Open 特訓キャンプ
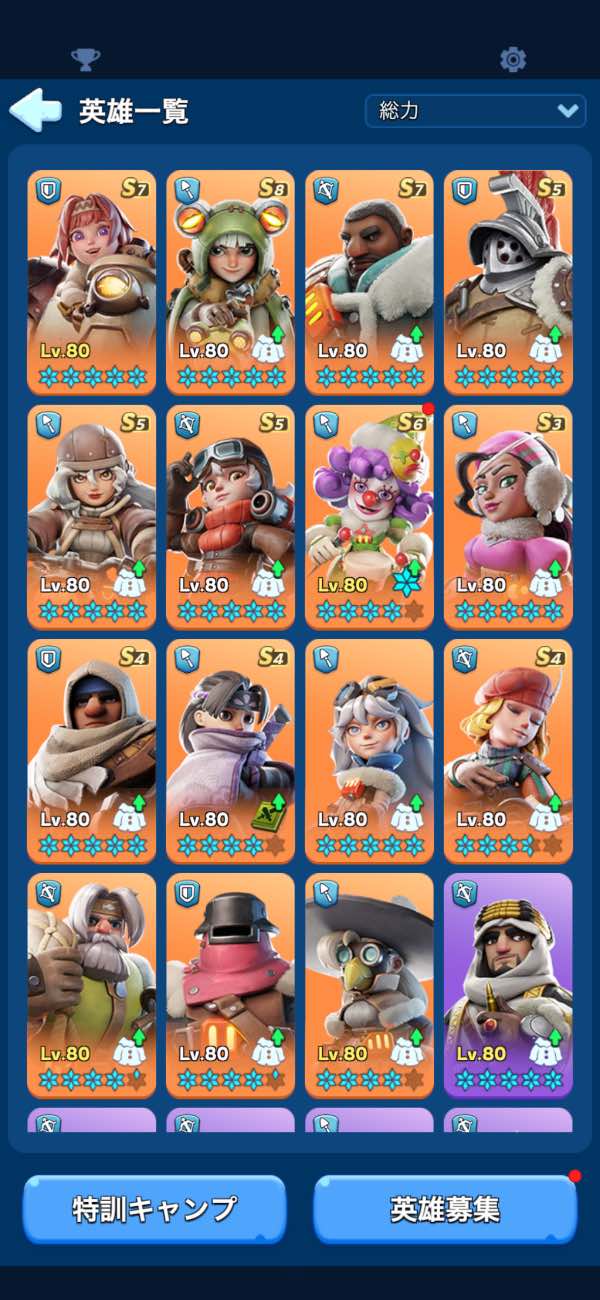This screenshot has height=1300, width=600. click(x=154, y=1209)
